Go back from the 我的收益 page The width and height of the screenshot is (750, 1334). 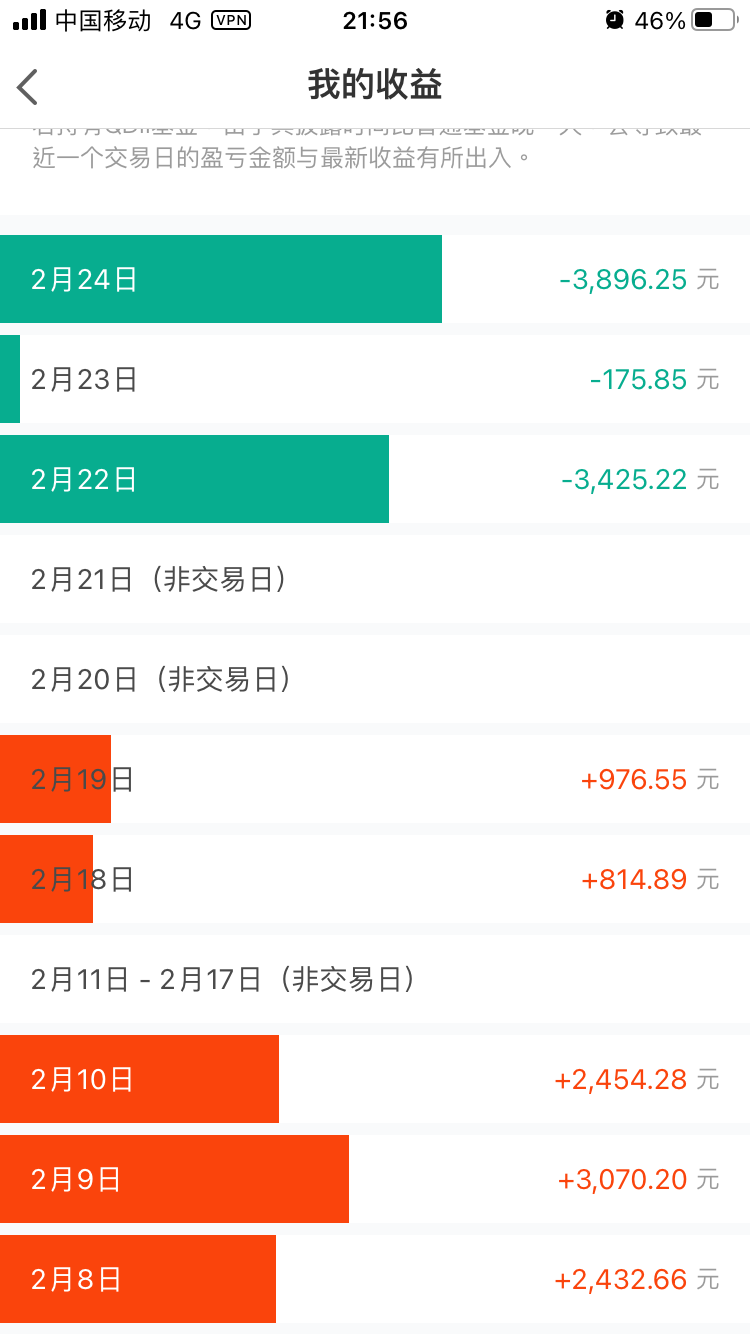click(x=28, y=87)
